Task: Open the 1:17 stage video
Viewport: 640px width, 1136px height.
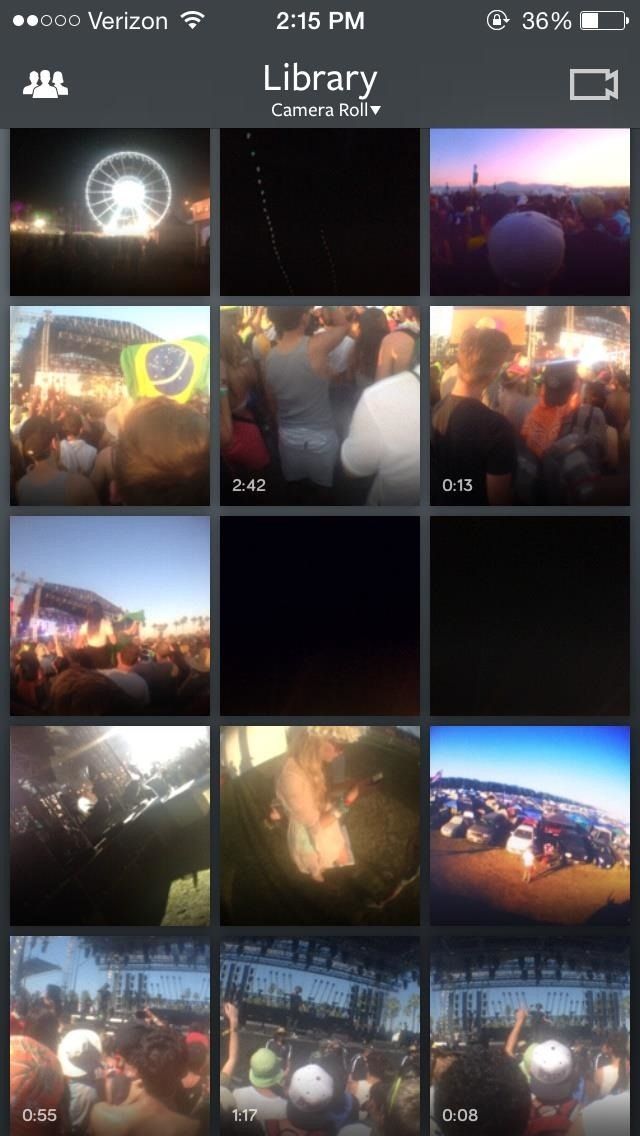Action: (320, 1035)
